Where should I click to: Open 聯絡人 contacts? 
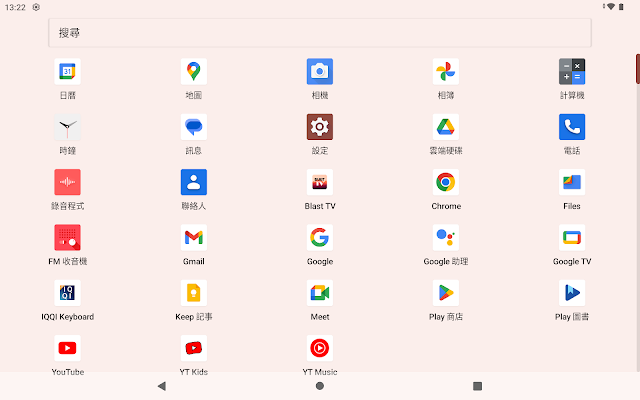[x=194, y=182]
